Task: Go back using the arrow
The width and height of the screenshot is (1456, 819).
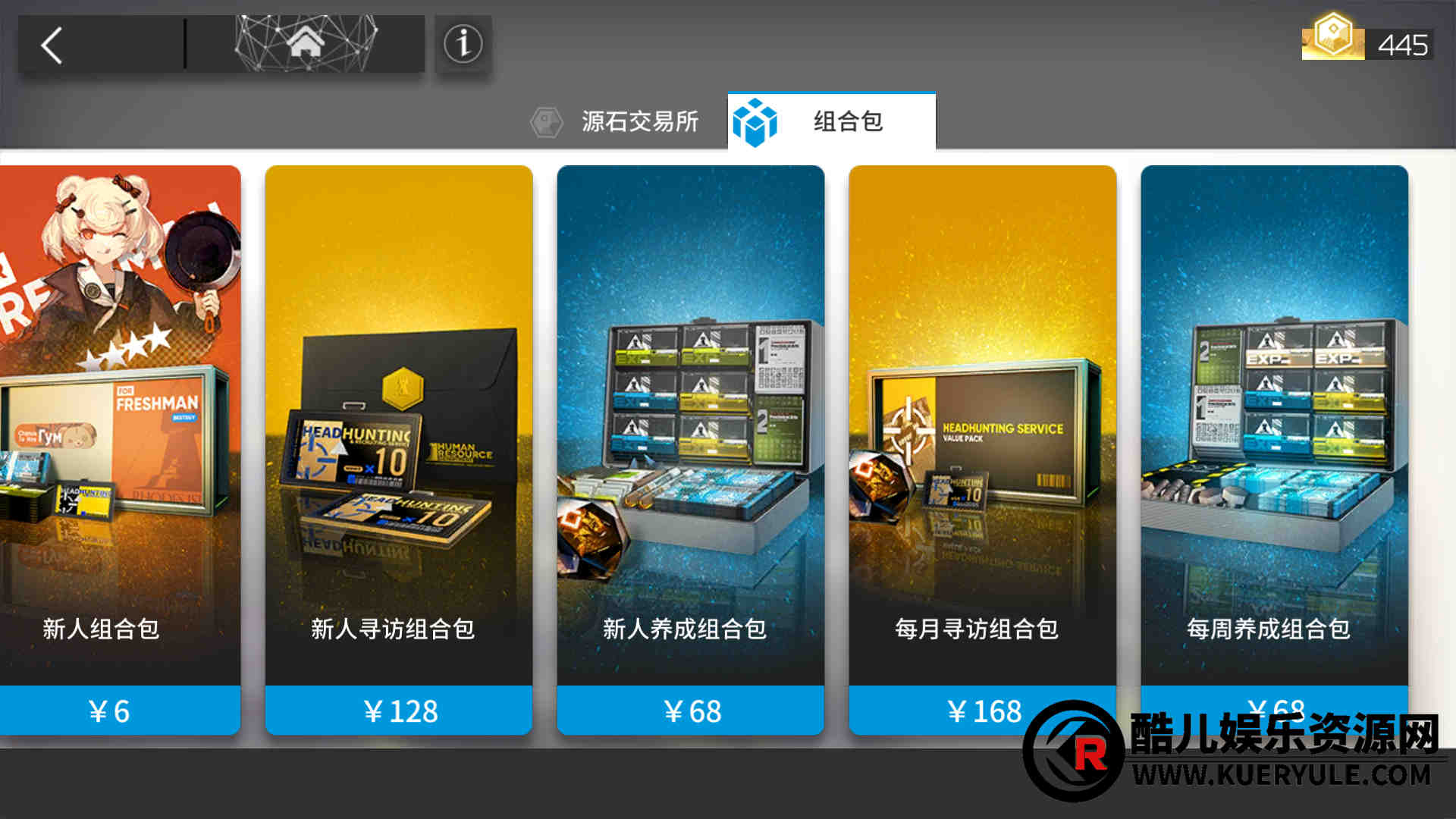Action: tap(52, 45)
